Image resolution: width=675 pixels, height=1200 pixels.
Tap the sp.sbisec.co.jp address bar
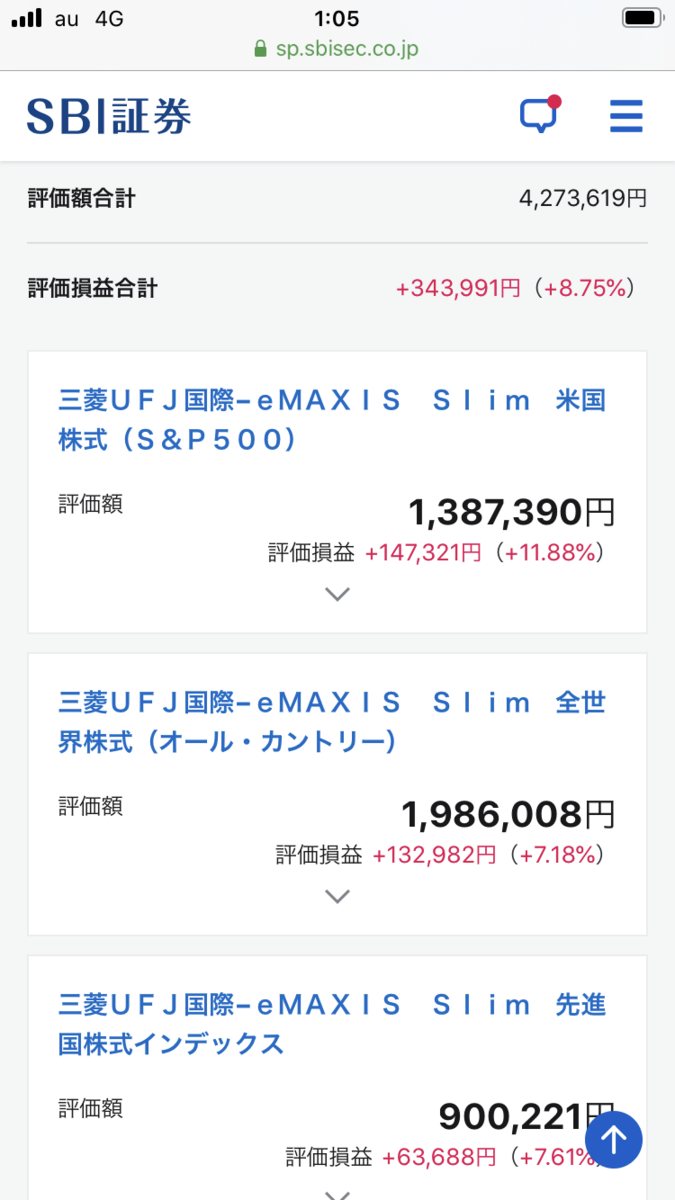(x=337, y=49)
